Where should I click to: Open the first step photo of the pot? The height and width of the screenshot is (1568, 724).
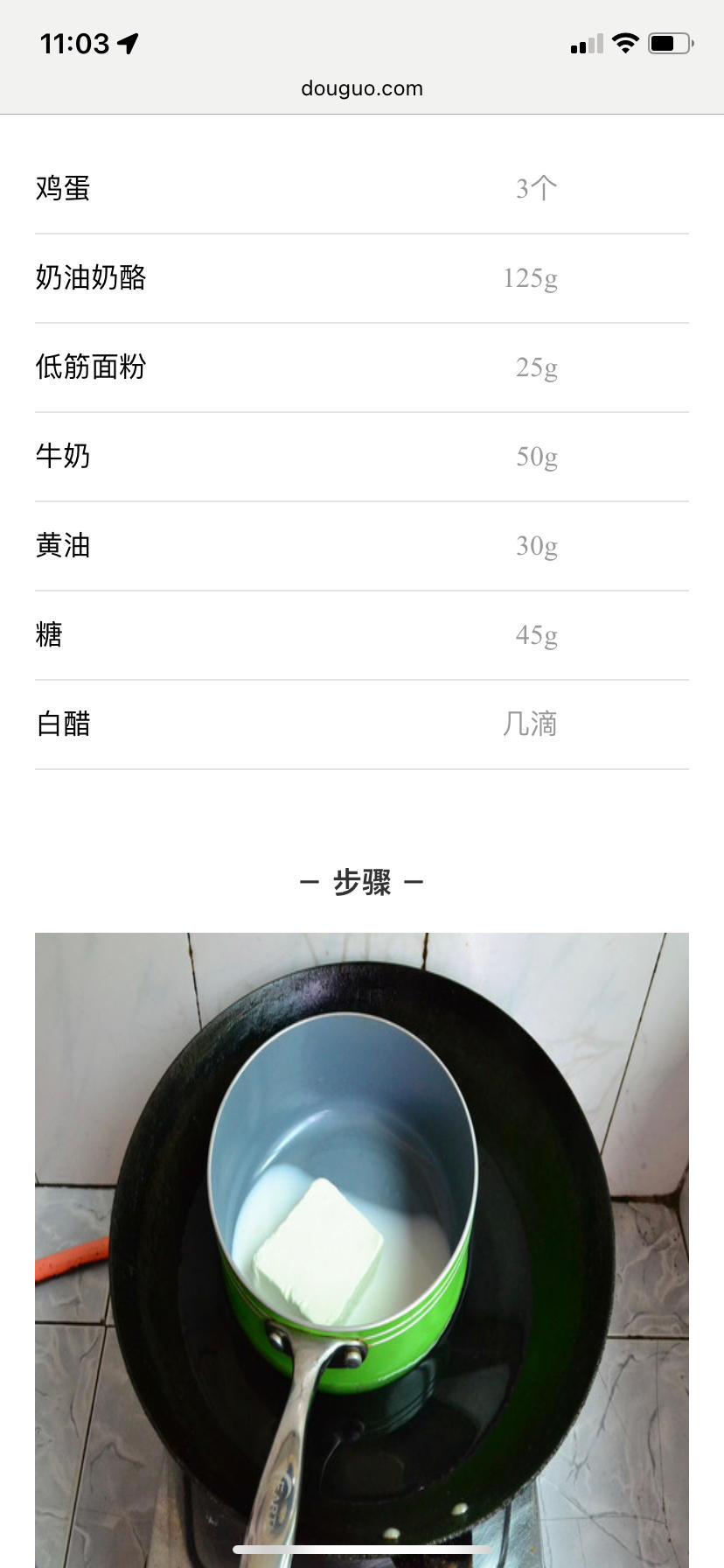click(361, 1242)
